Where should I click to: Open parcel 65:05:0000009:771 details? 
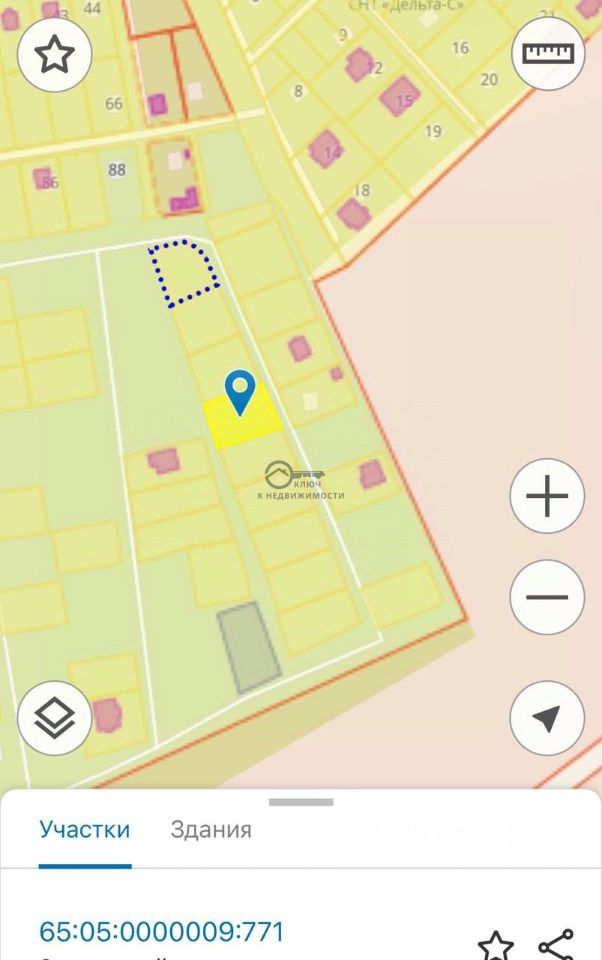[162, 932]
